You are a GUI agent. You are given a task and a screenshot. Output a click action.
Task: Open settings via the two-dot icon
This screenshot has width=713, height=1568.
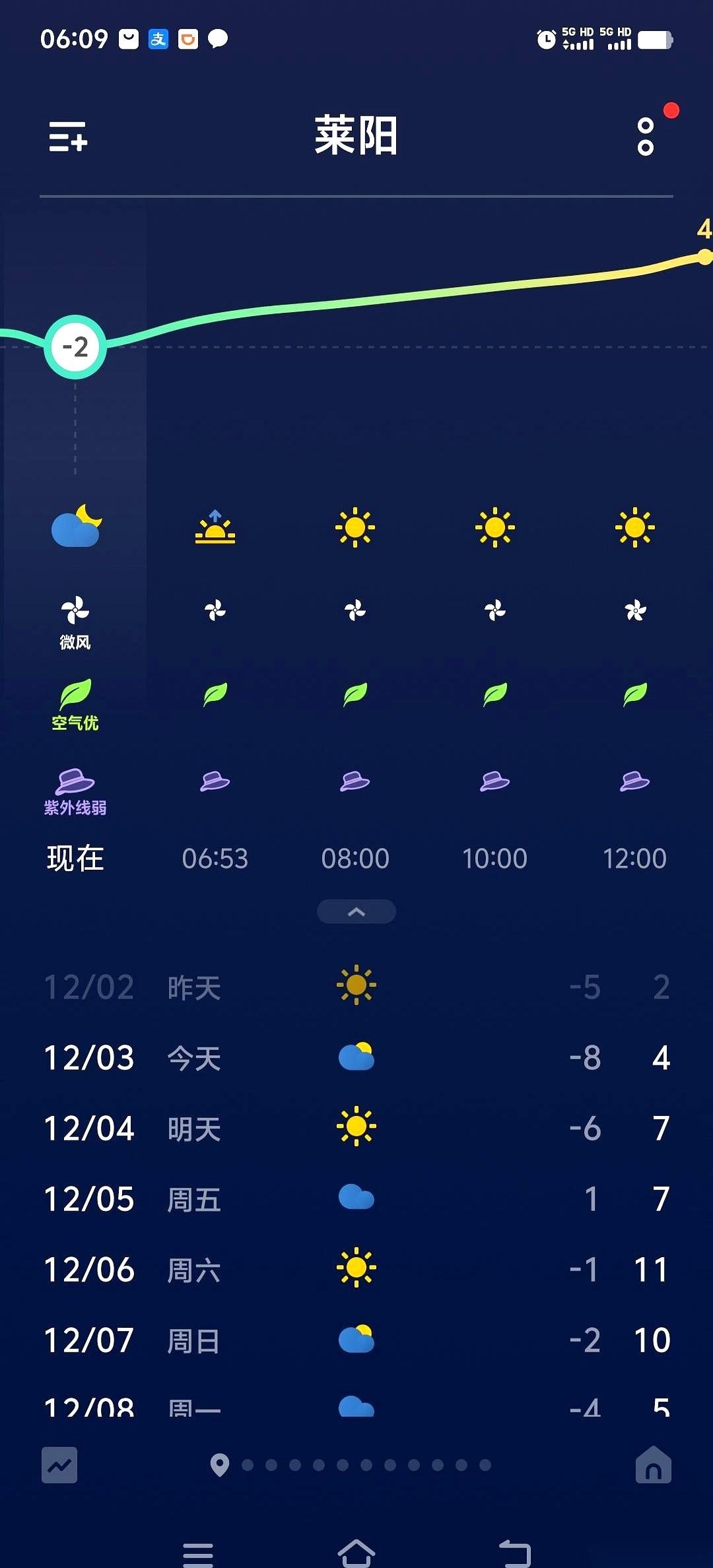(x=646, y=137)
